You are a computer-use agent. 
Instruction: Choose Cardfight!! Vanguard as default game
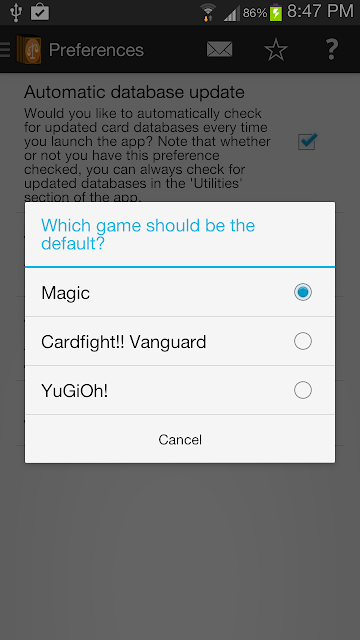(x=180, y=341)
